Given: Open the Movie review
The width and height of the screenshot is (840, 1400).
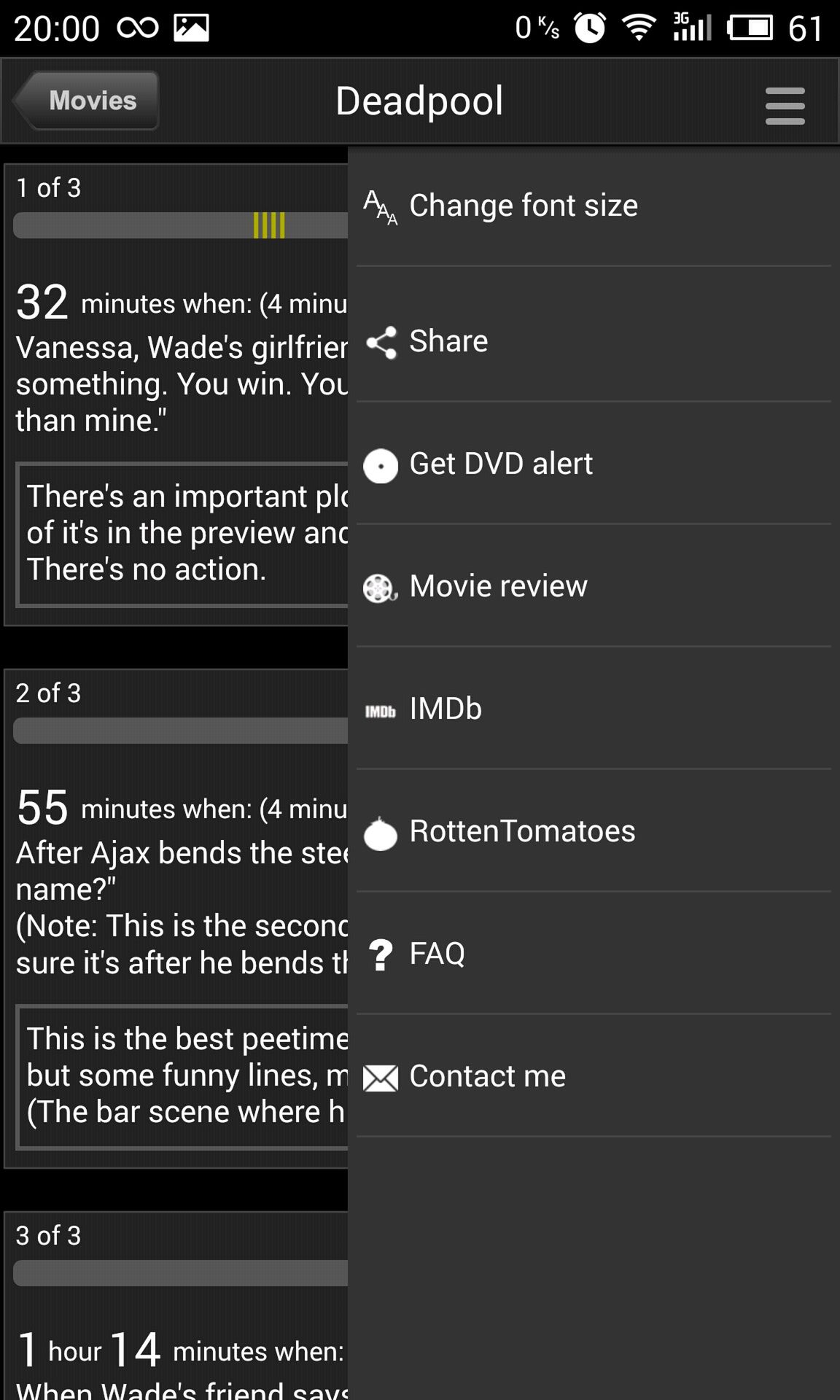Looking at the screenshot, I should pos(594,586).
